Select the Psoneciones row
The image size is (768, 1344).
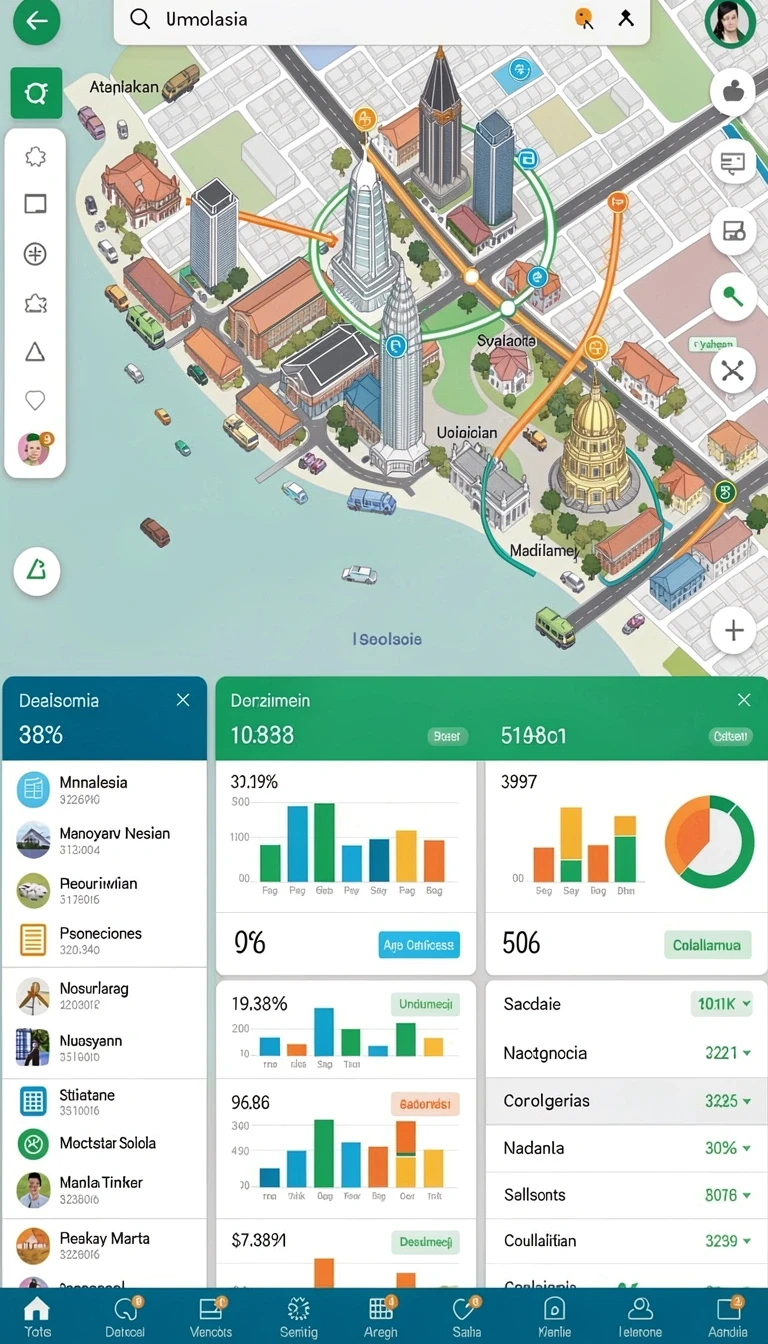pyautogui.click(x=104, y=940)
